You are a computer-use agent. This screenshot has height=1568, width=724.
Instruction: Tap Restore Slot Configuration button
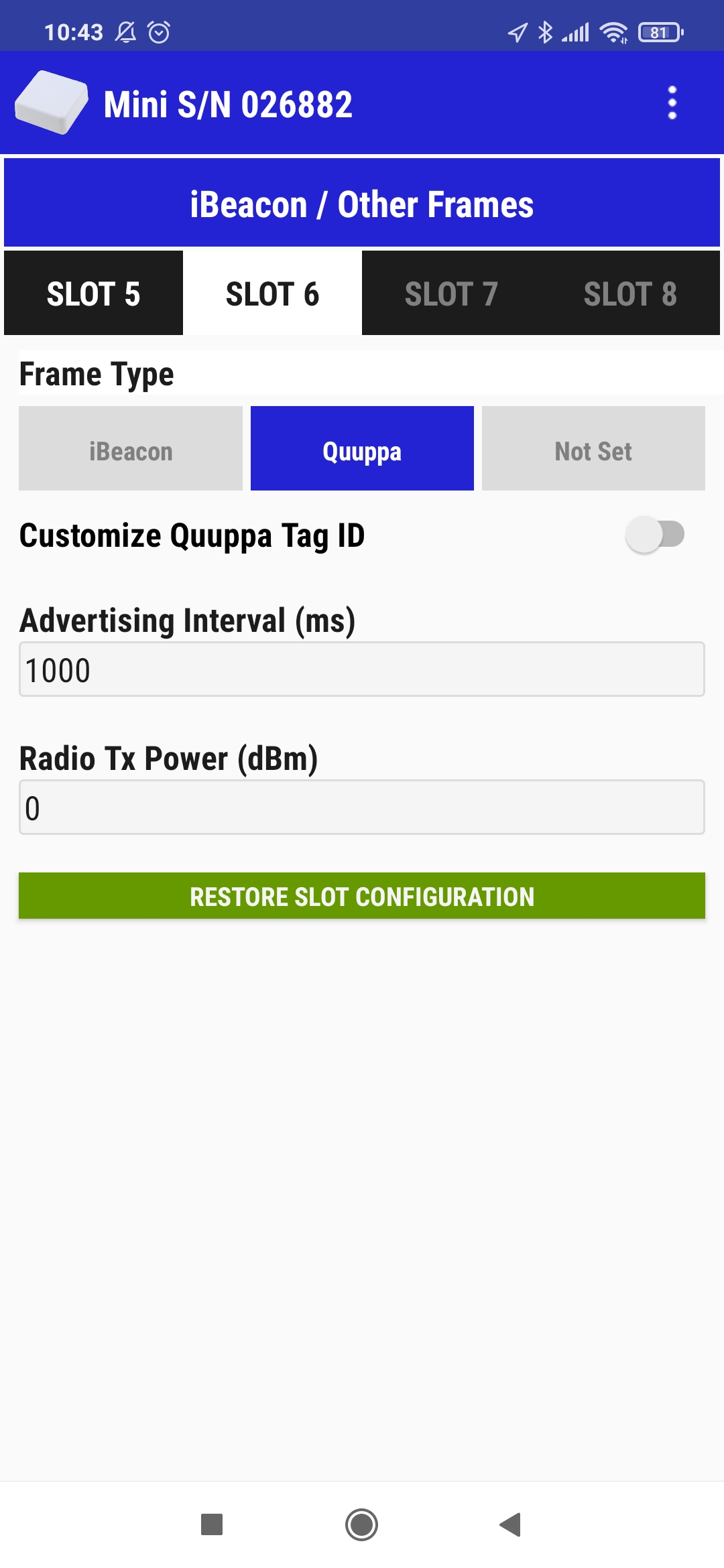(x=362, y=896)
